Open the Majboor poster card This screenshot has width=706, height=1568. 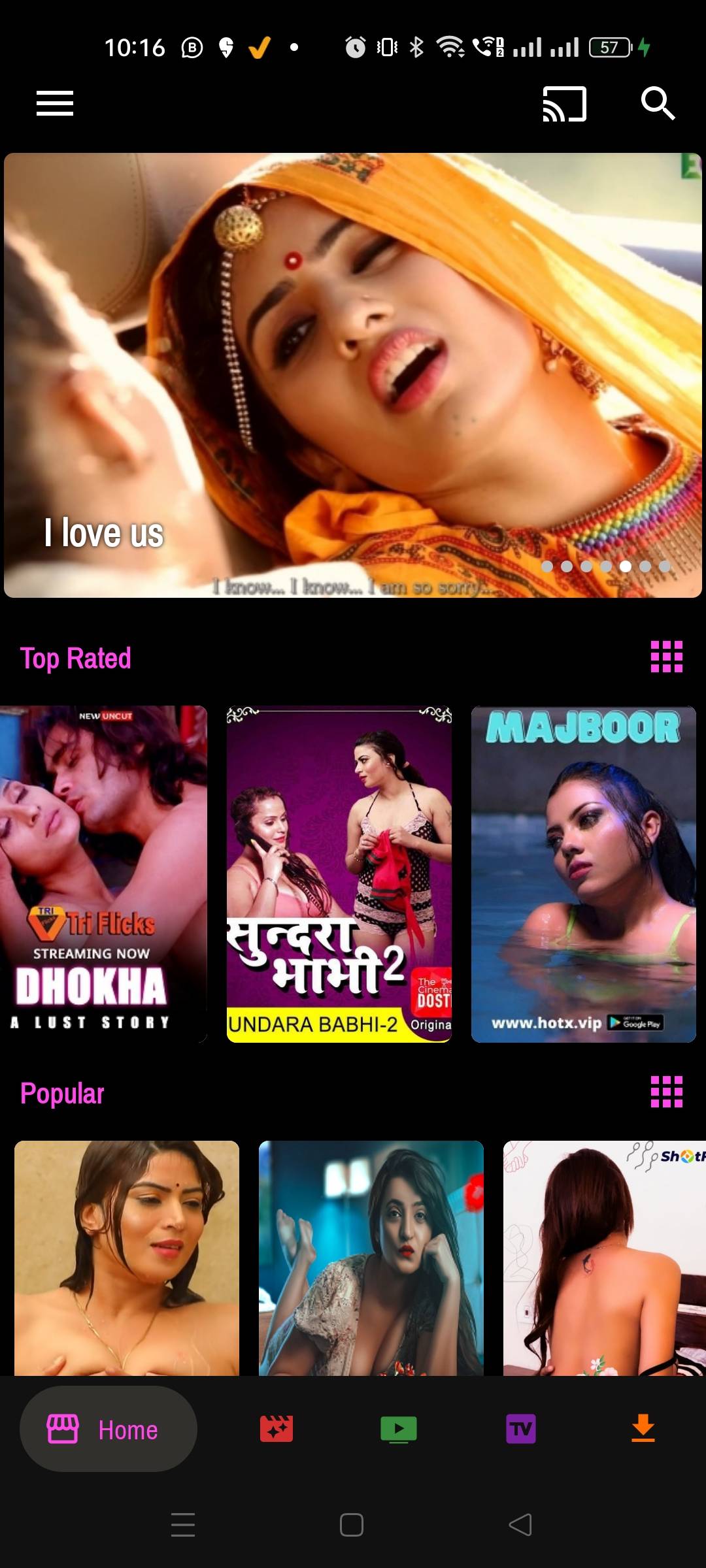tap(583, 874)
